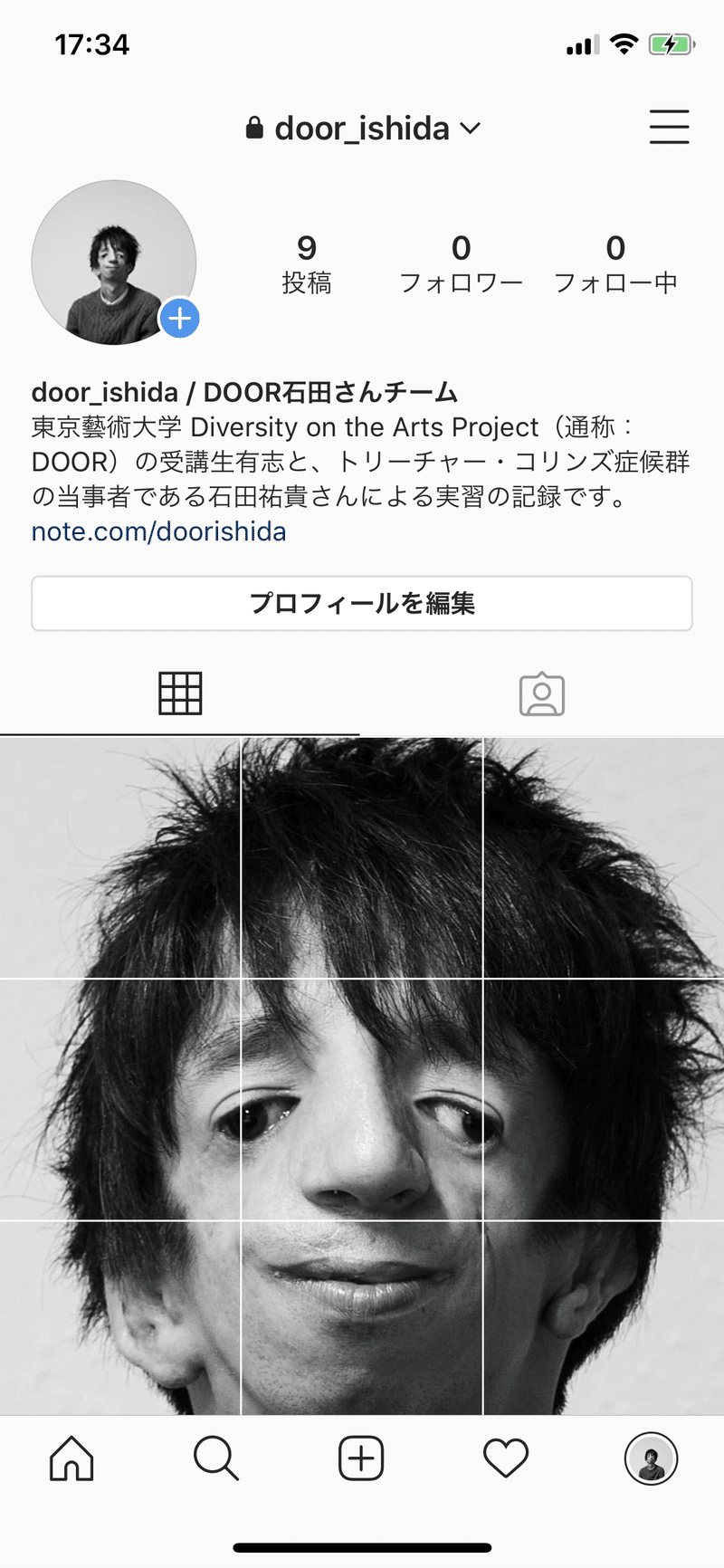The width and height of the screenshot is (724, 1568).
Task: Tap the プロフィールを編集 button
Action: [362, 603]
